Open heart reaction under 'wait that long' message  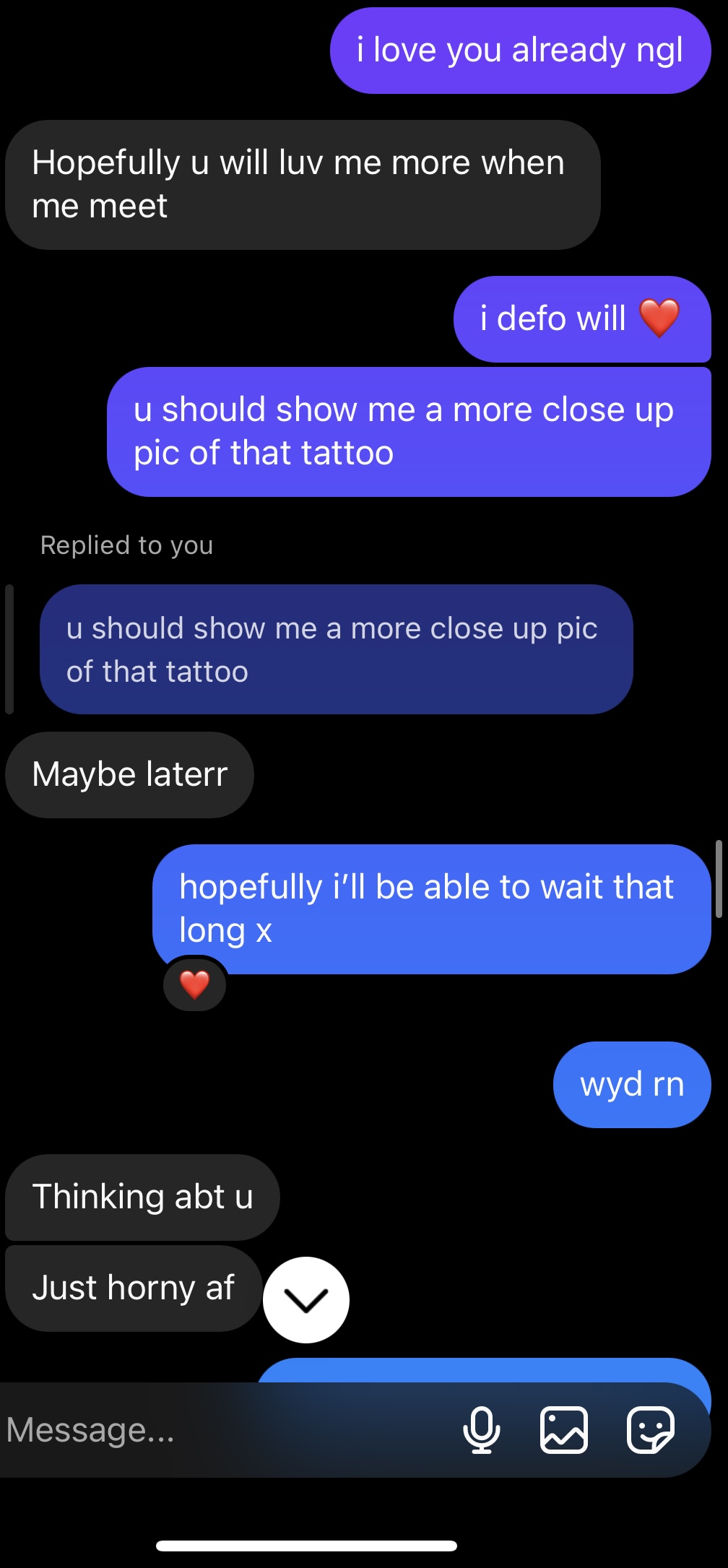(x=194, y=984)
